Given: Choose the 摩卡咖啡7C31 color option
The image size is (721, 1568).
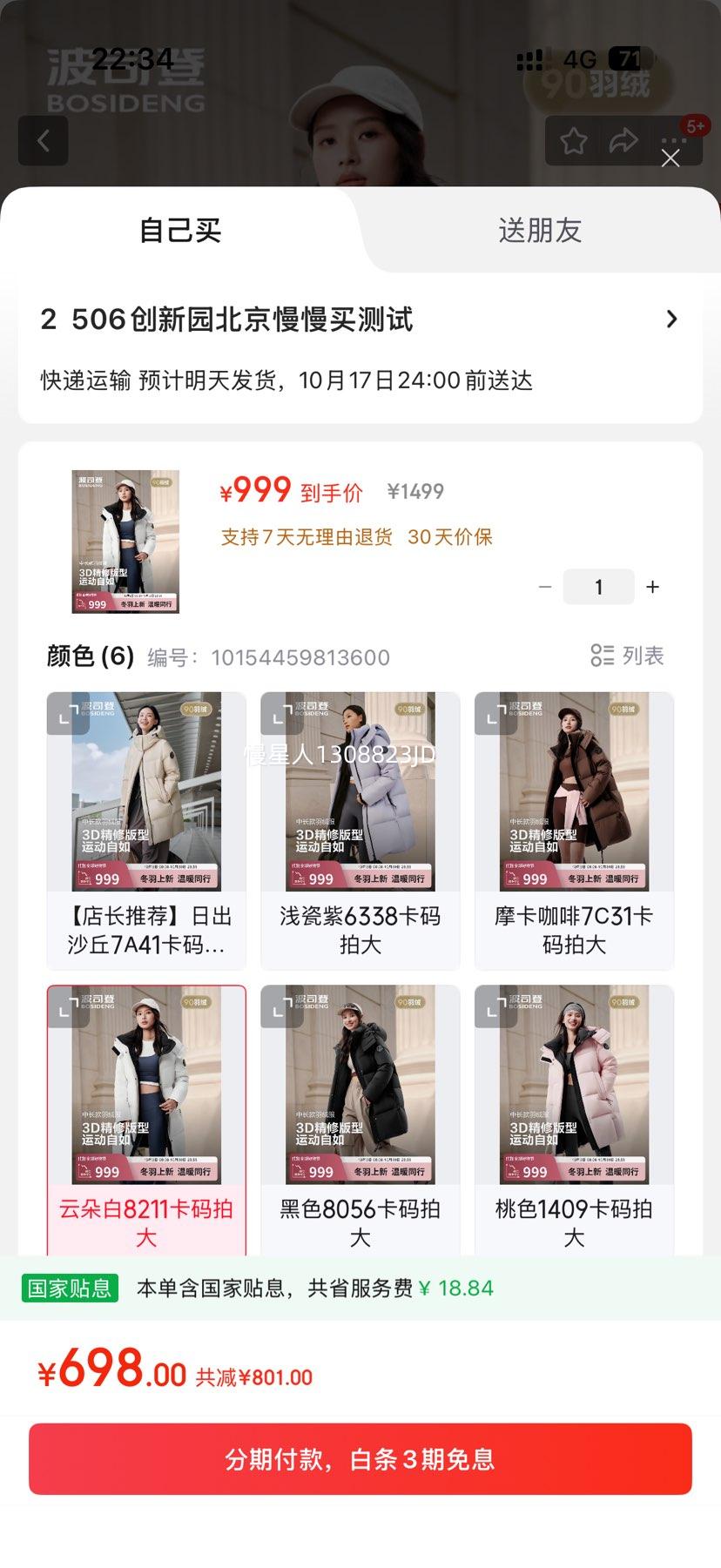Looking at the screenshot, I should pos(574,928).
